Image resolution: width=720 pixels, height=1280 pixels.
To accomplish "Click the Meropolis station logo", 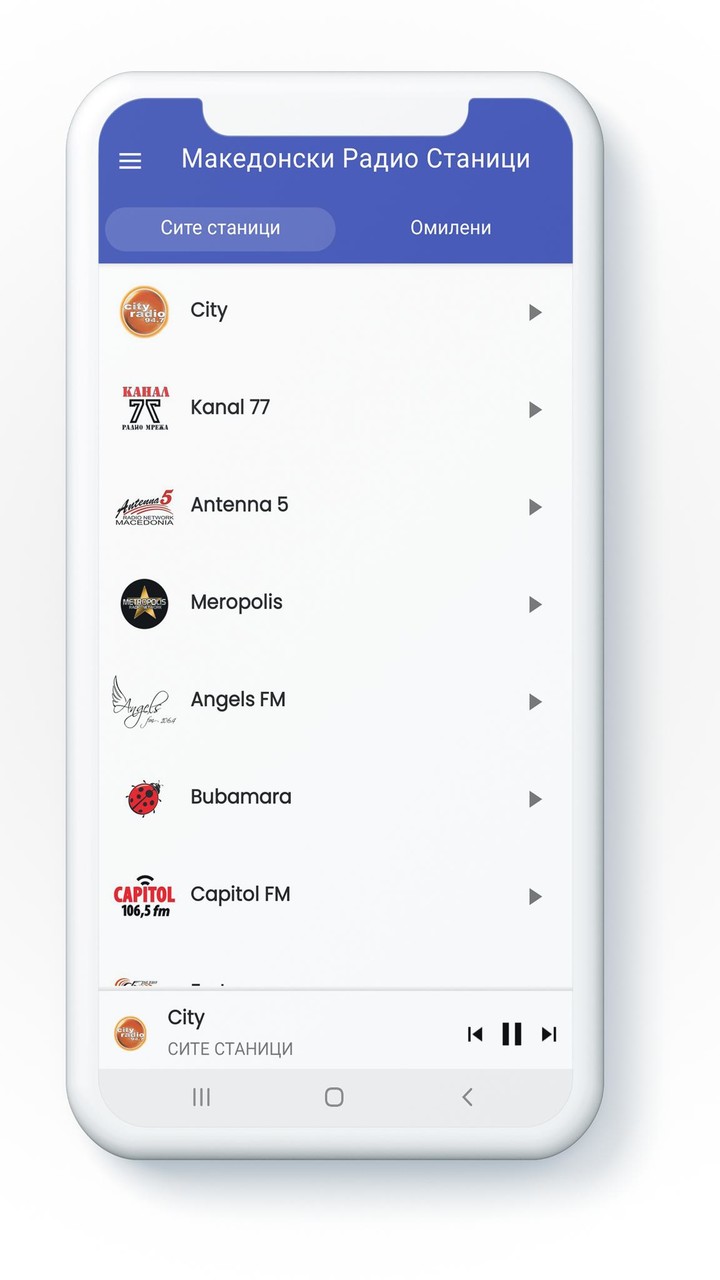I will click(x=143, y=603).
